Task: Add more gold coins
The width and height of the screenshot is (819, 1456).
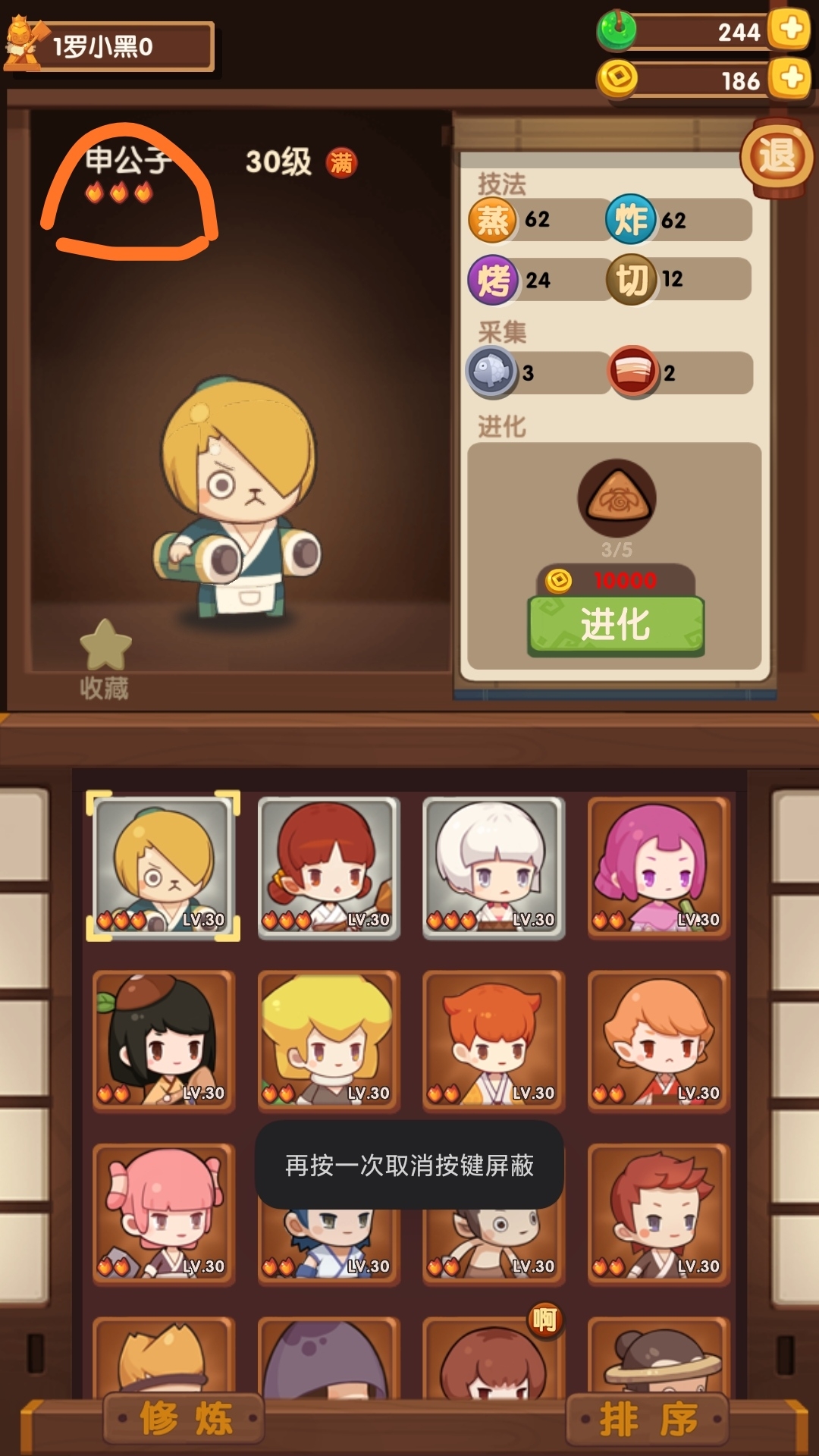Action: click(790, 78)
